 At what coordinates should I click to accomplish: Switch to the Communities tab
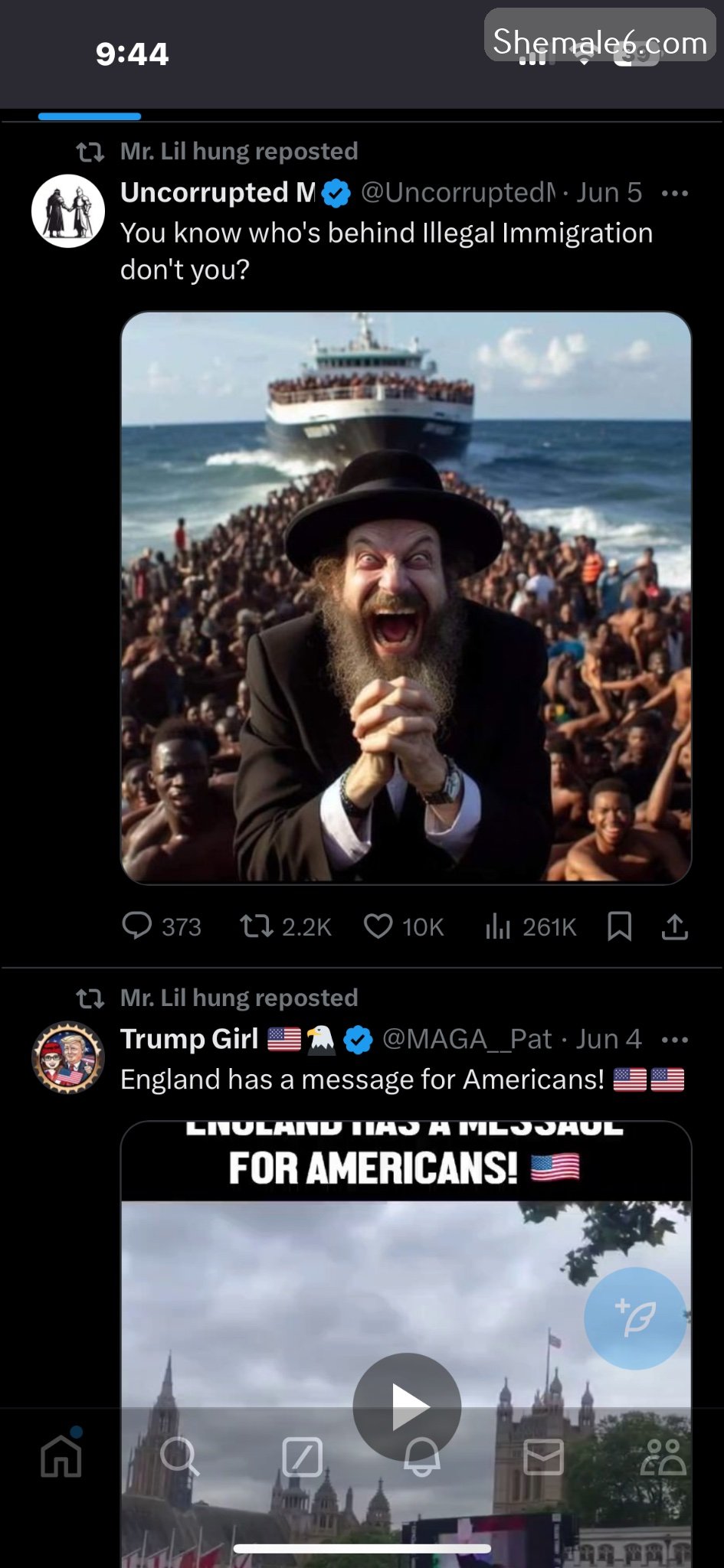[x=663, y=1456]
